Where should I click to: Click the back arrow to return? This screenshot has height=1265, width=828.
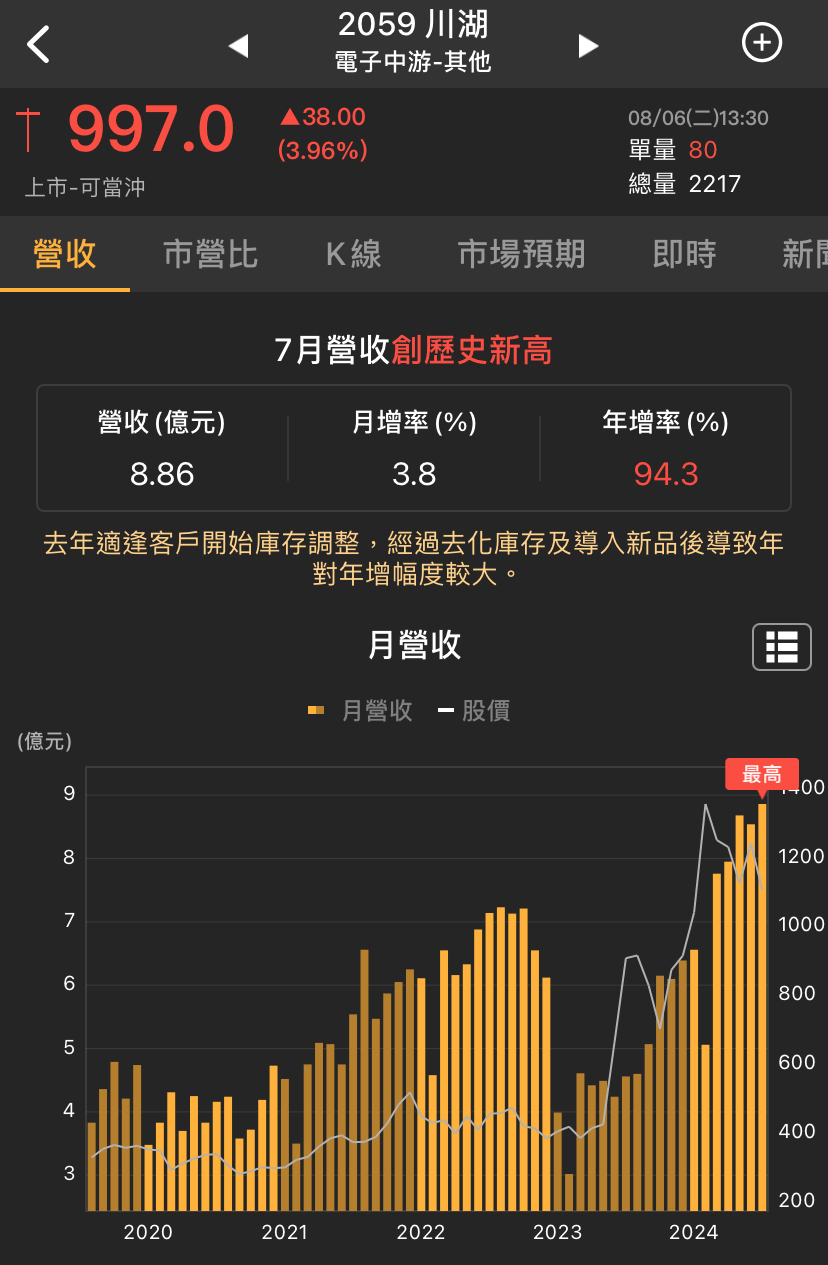38,43
